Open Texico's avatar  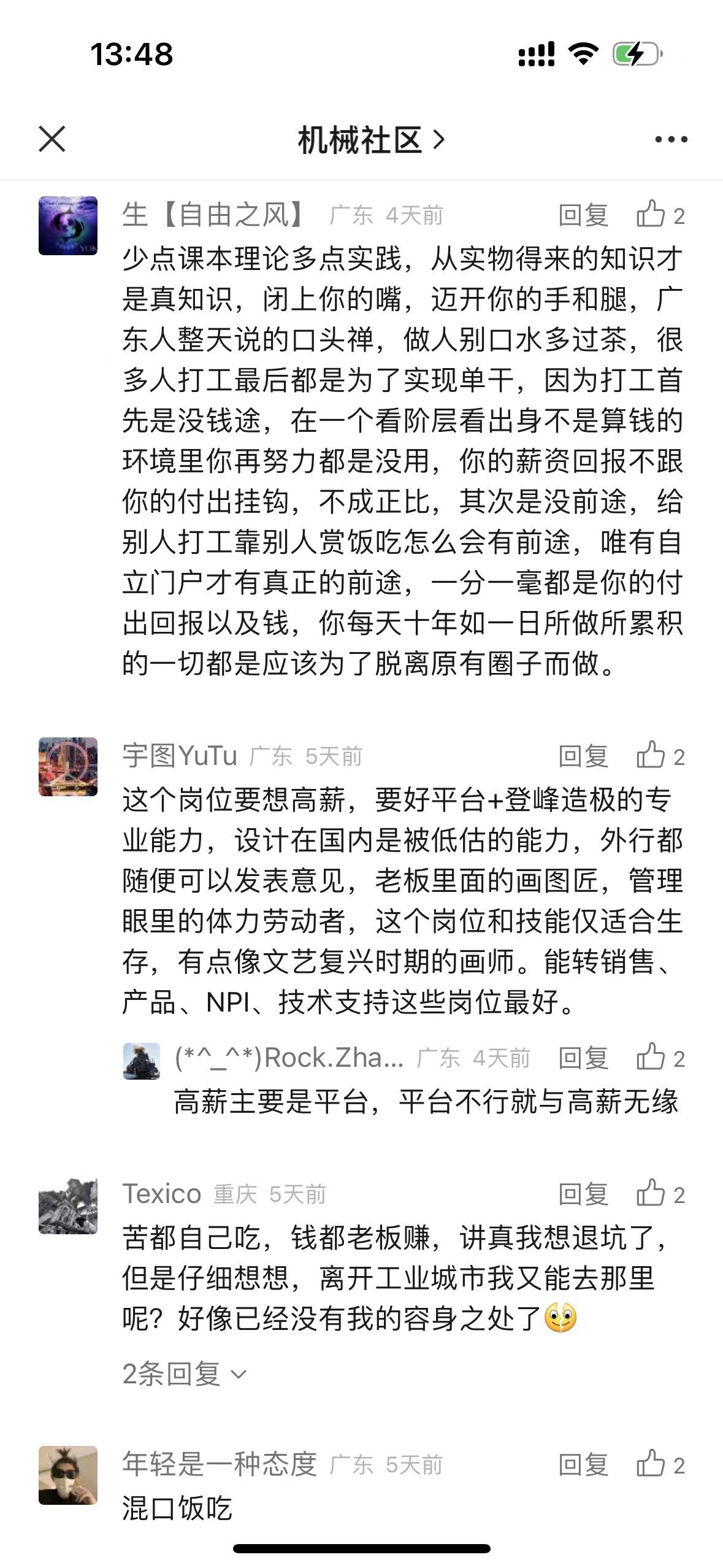(68, 1205)
